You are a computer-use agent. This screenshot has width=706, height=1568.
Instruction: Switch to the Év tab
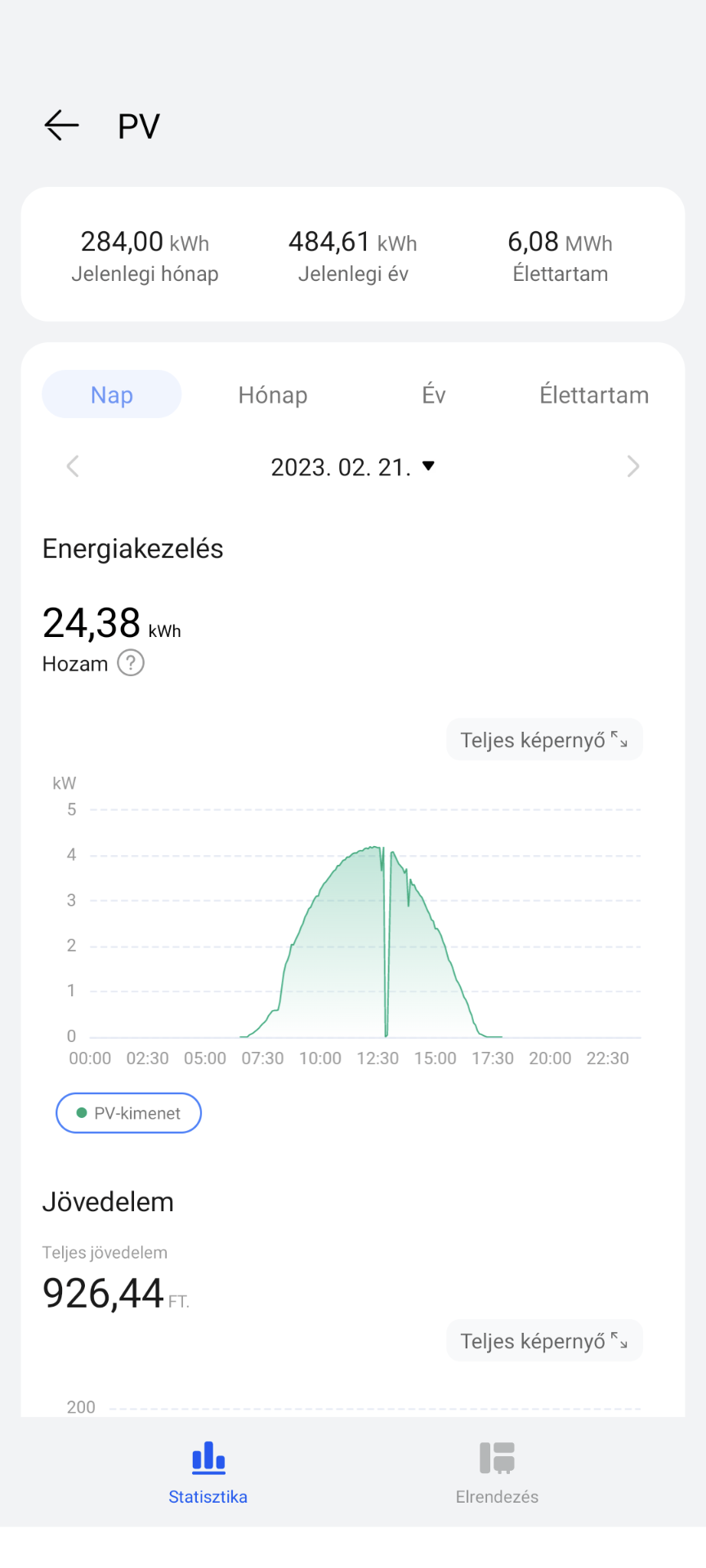coord(434,394)
